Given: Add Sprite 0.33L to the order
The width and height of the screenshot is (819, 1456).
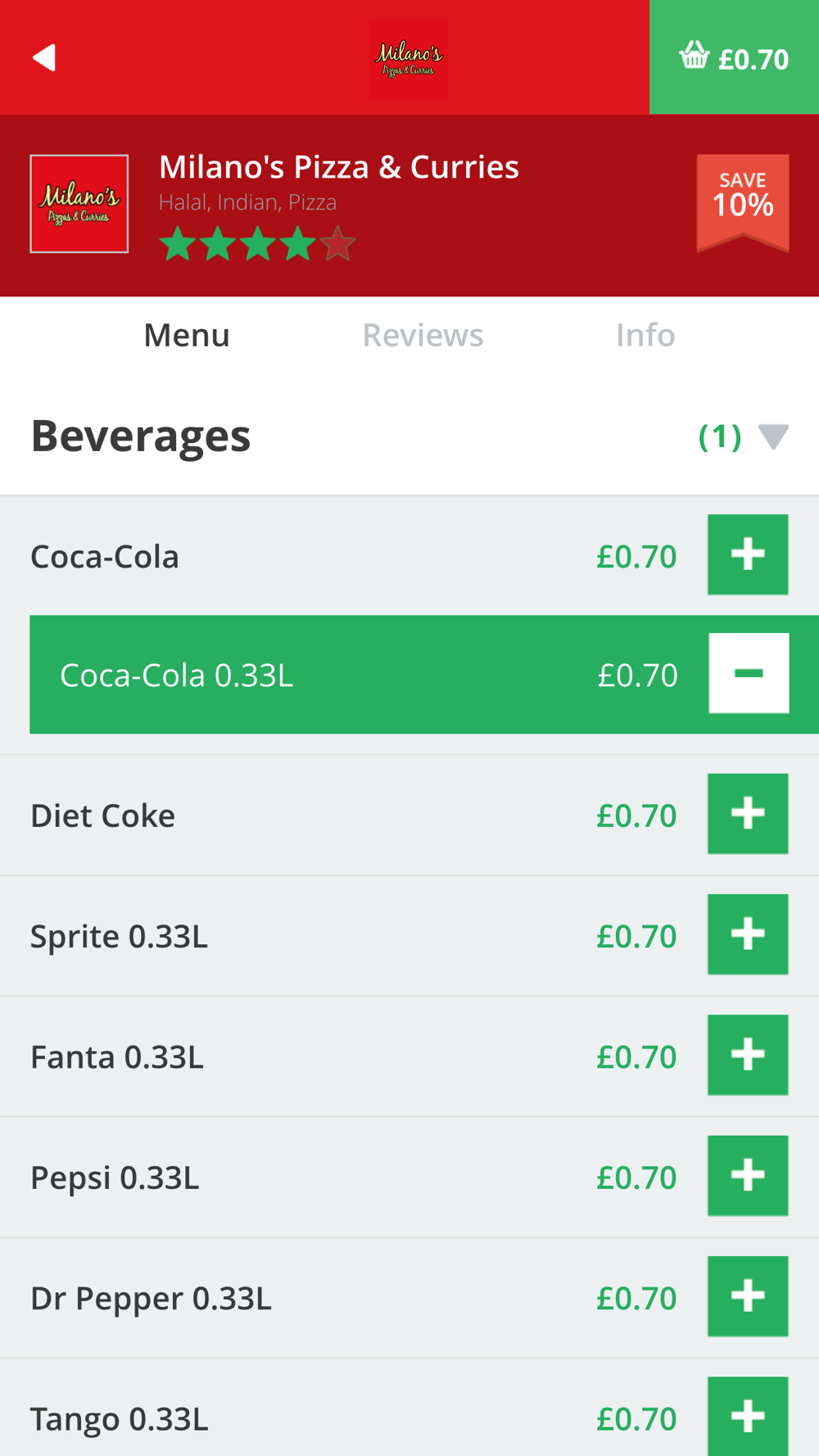Looking at the screenshot, I should [748, 934].
